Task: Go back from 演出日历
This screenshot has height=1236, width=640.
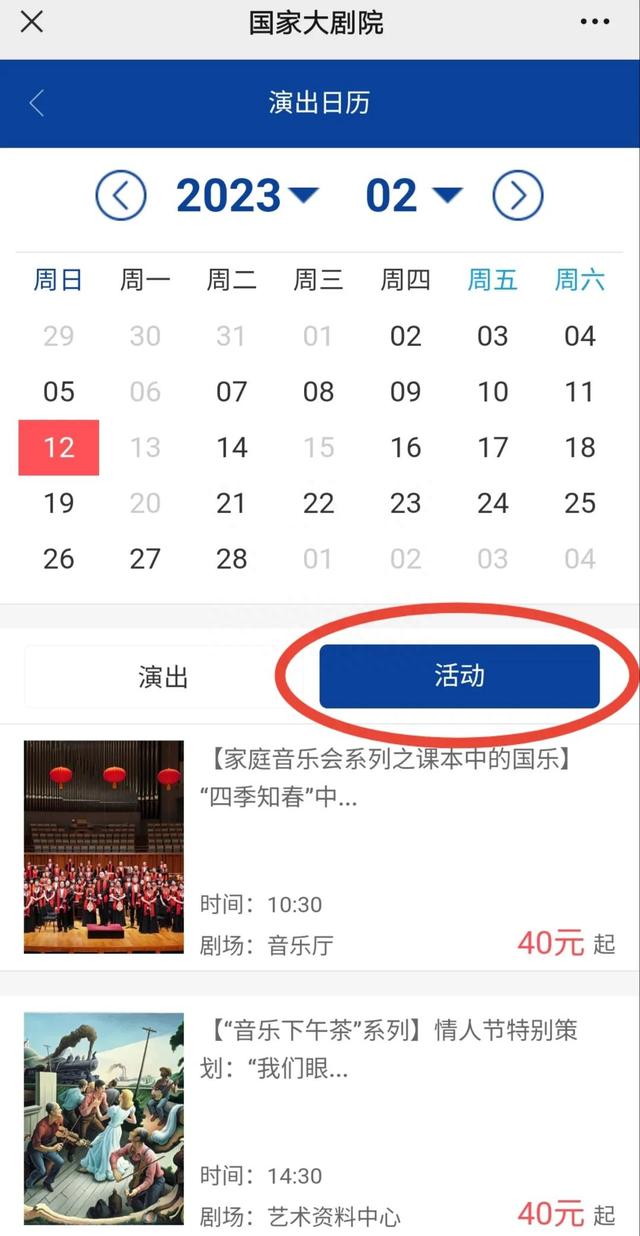Action: coord(37,103)
